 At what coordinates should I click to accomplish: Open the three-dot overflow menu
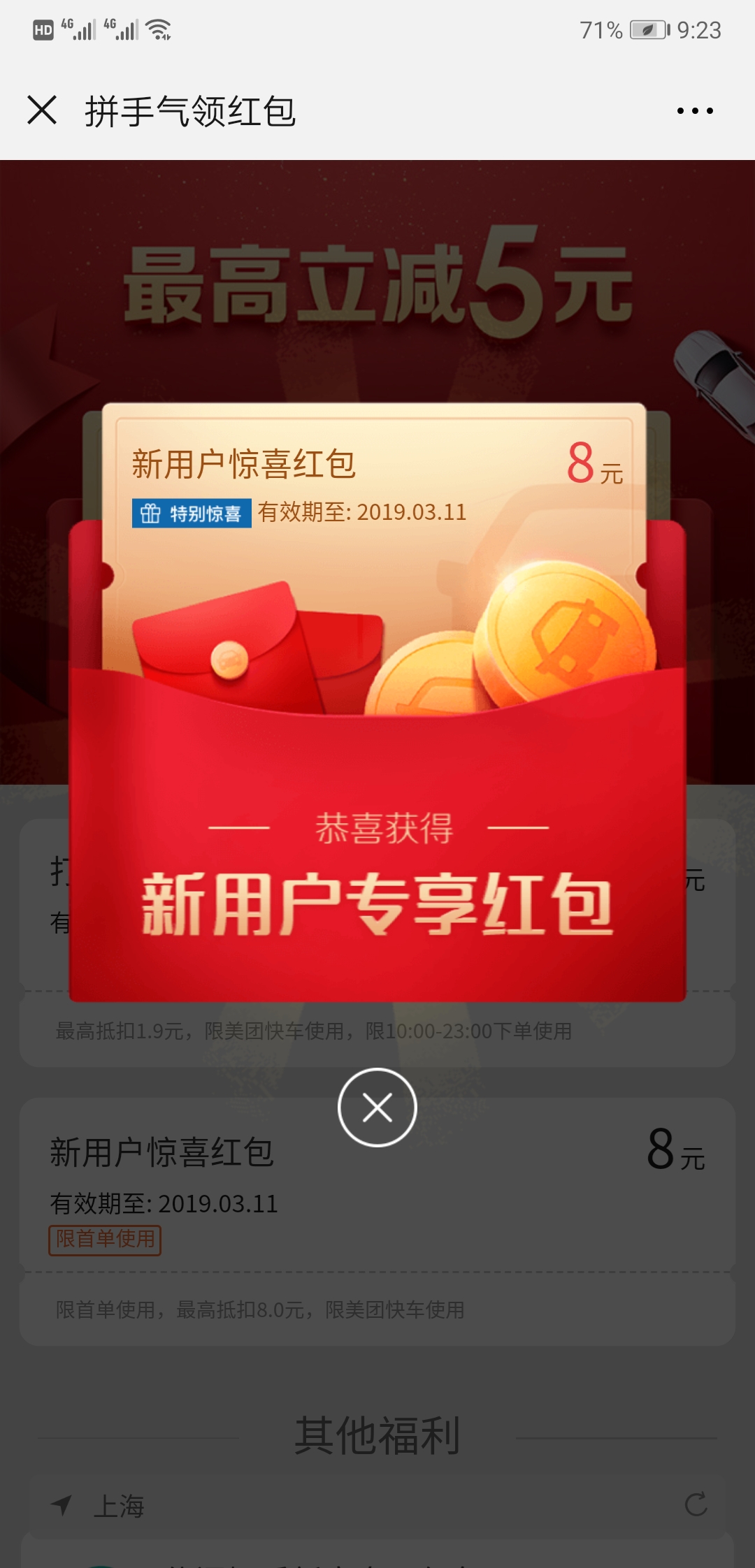tap(695, 110)
